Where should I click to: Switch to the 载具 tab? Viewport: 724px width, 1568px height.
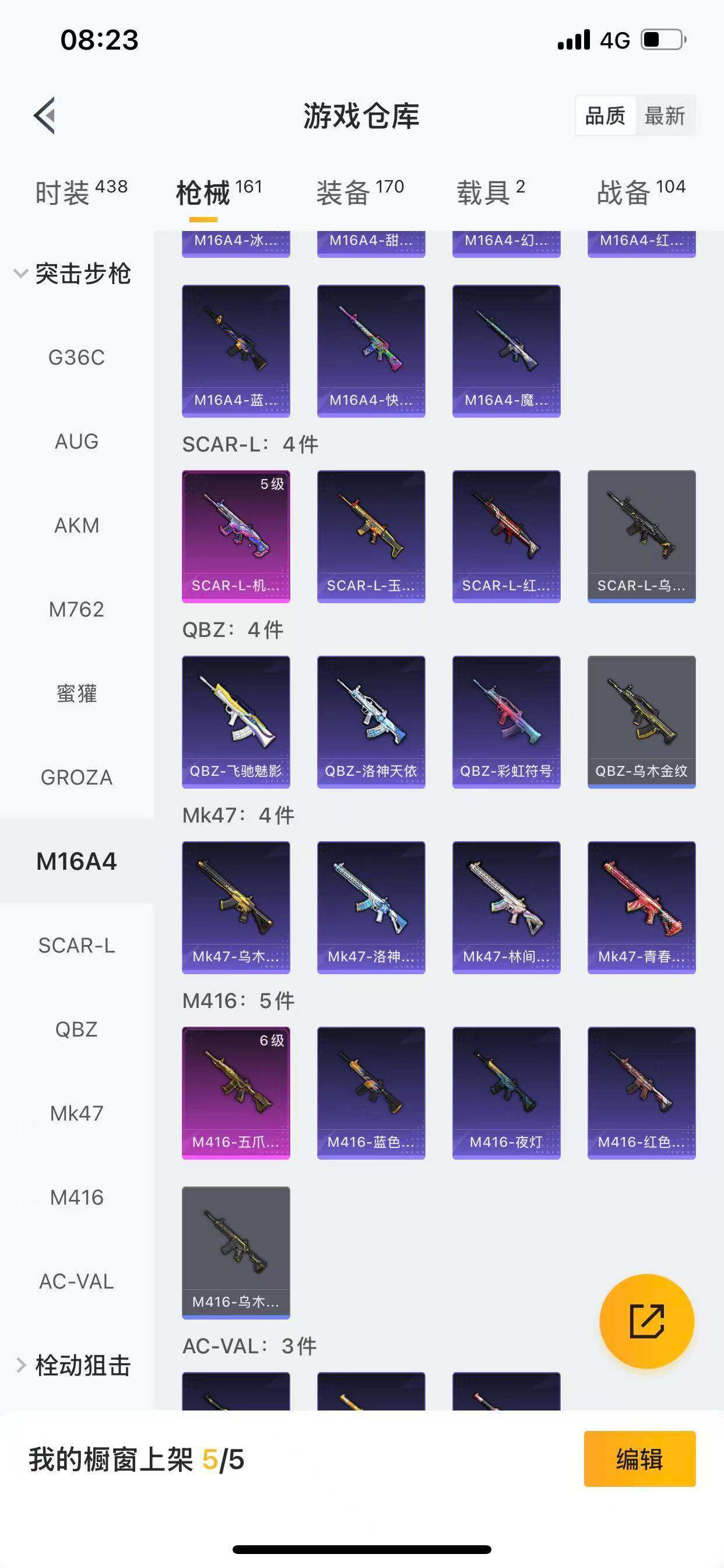[x=490, y=192]
